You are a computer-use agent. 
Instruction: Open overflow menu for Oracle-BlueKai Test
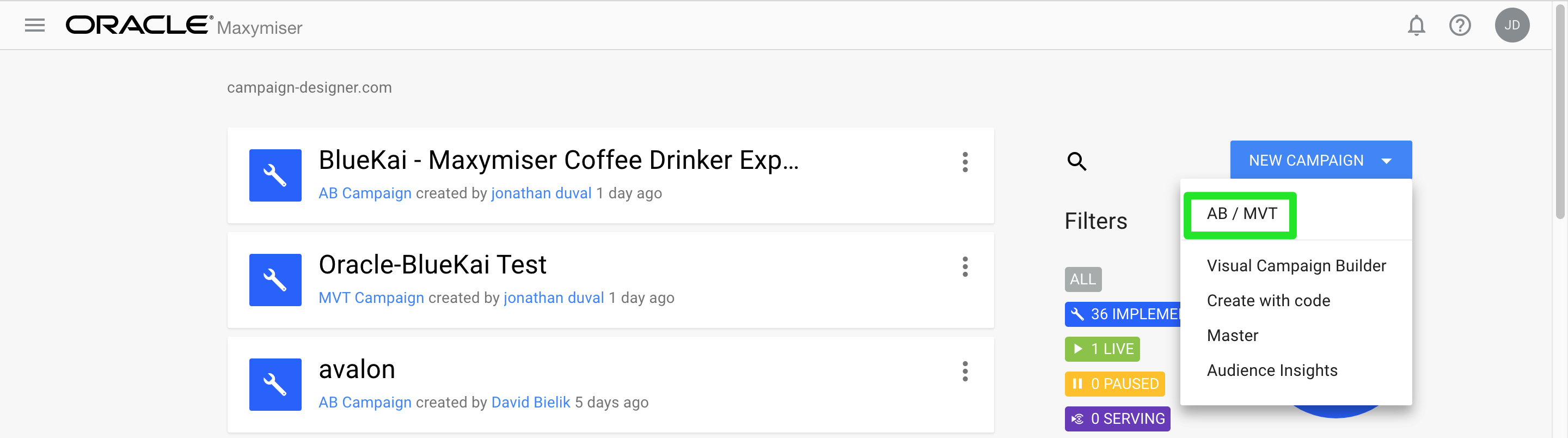click(965, 267)
